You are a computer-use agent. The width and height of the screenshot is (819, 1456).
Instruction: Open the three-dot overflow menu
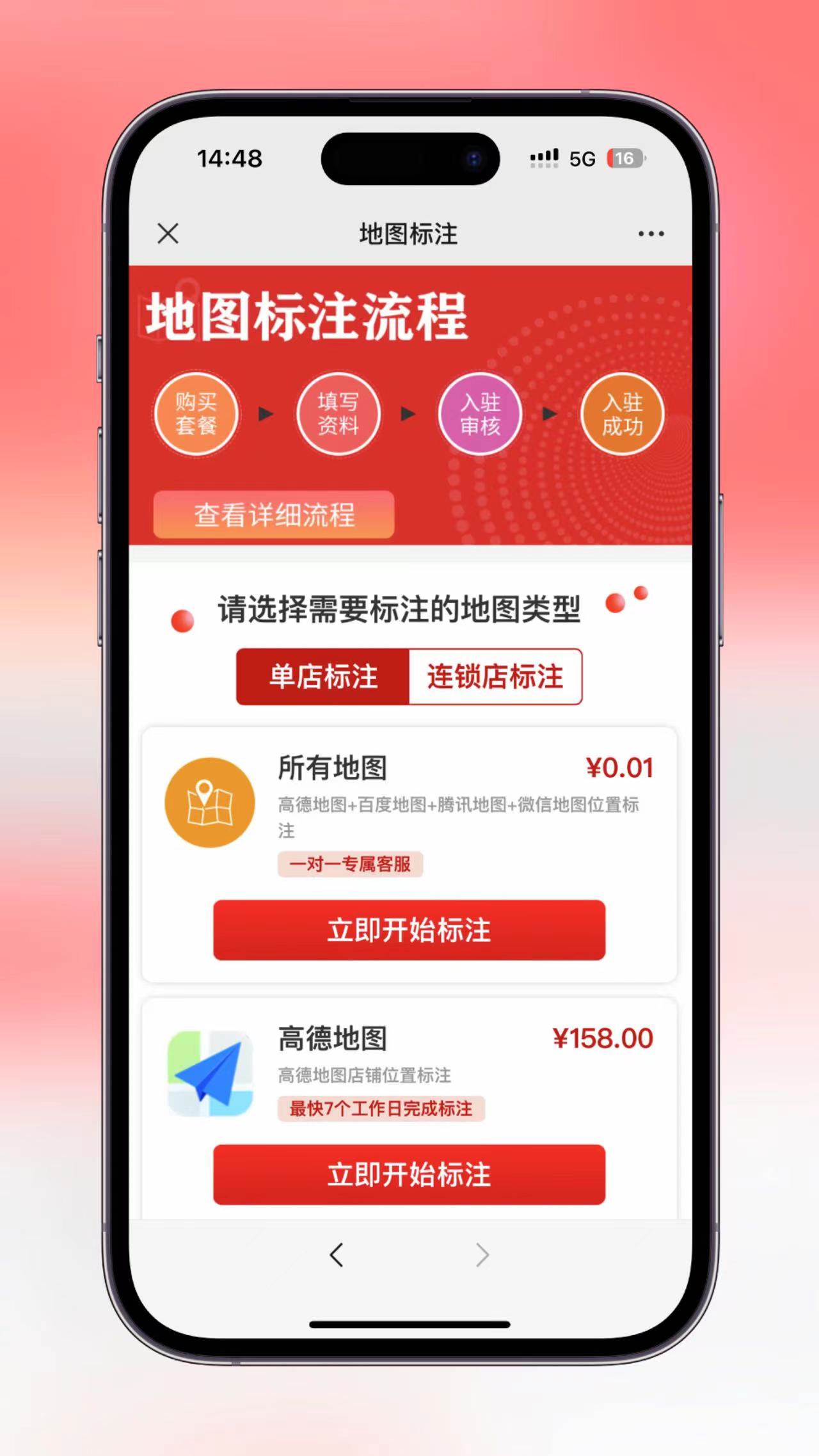(651, 234)
